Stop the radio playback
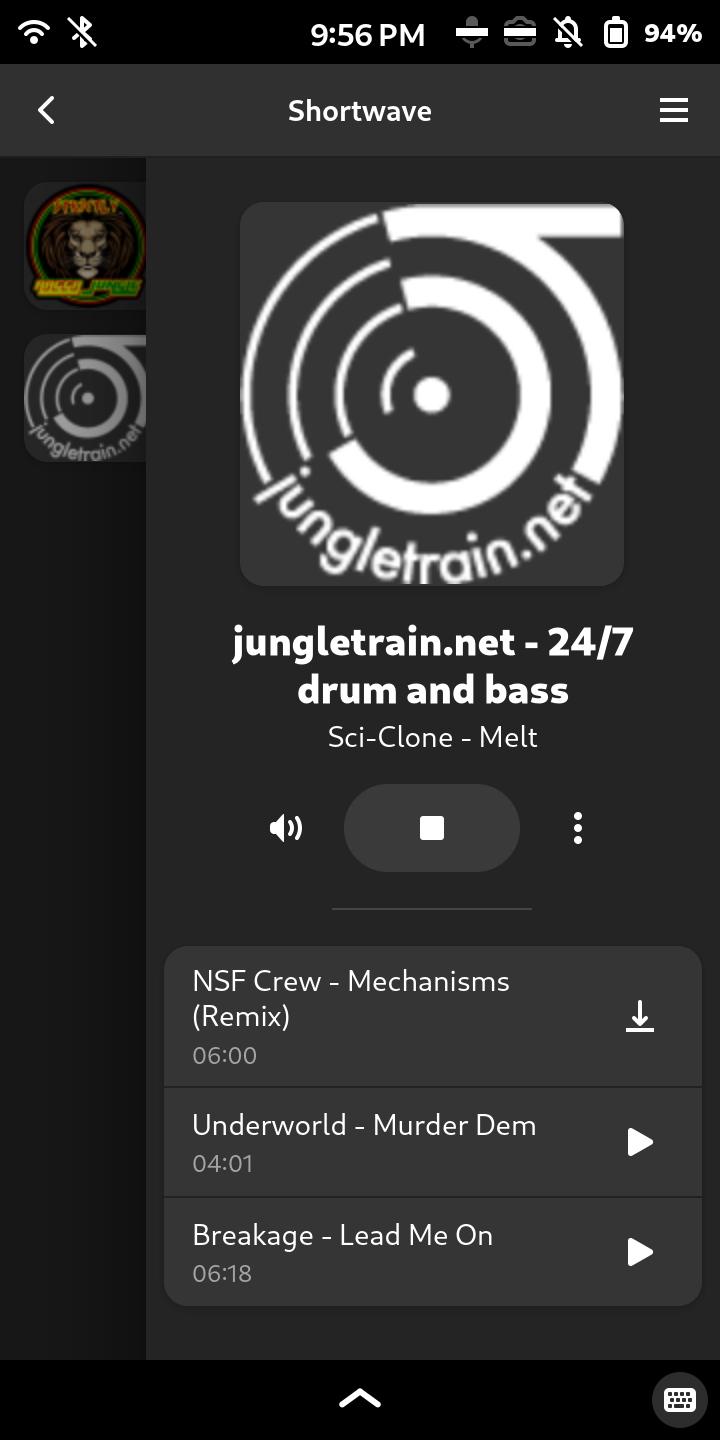Viewport: 720px width, 1440px height. point(432,828)
